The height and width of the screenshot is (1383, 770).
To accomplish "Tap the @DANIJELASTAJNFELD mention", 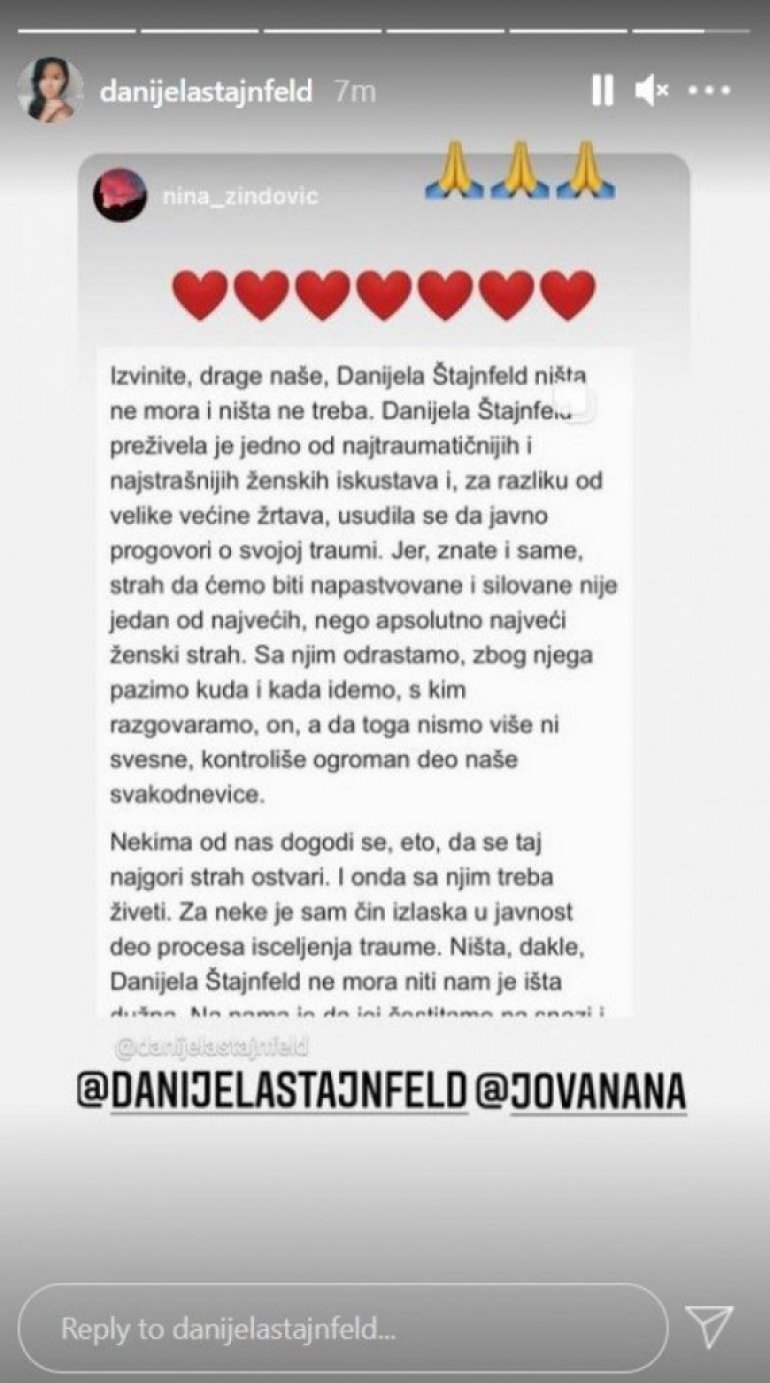I will click(272, 1092).
